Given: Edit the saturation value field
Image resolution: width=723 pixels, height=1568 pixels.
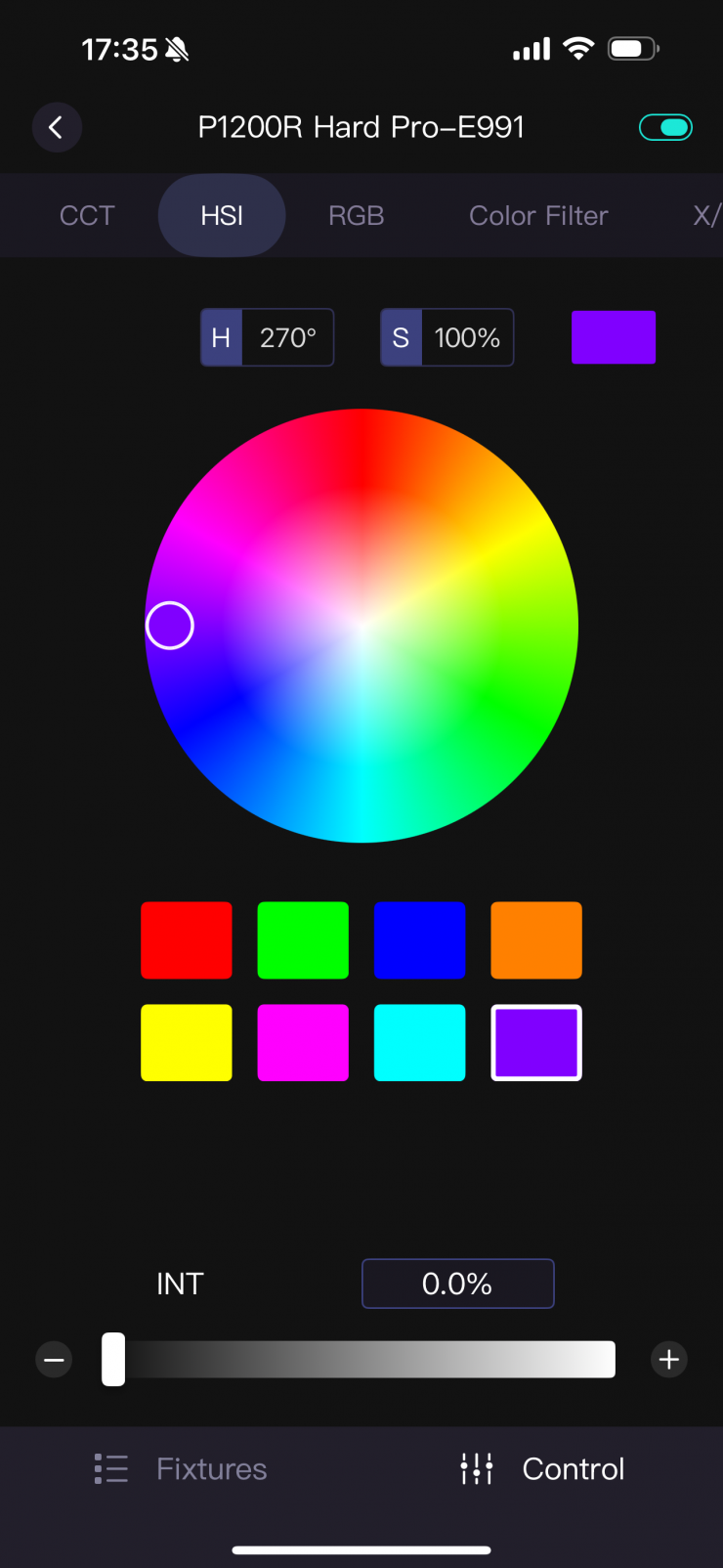Looking at the screenshot, I should point(467,337).
